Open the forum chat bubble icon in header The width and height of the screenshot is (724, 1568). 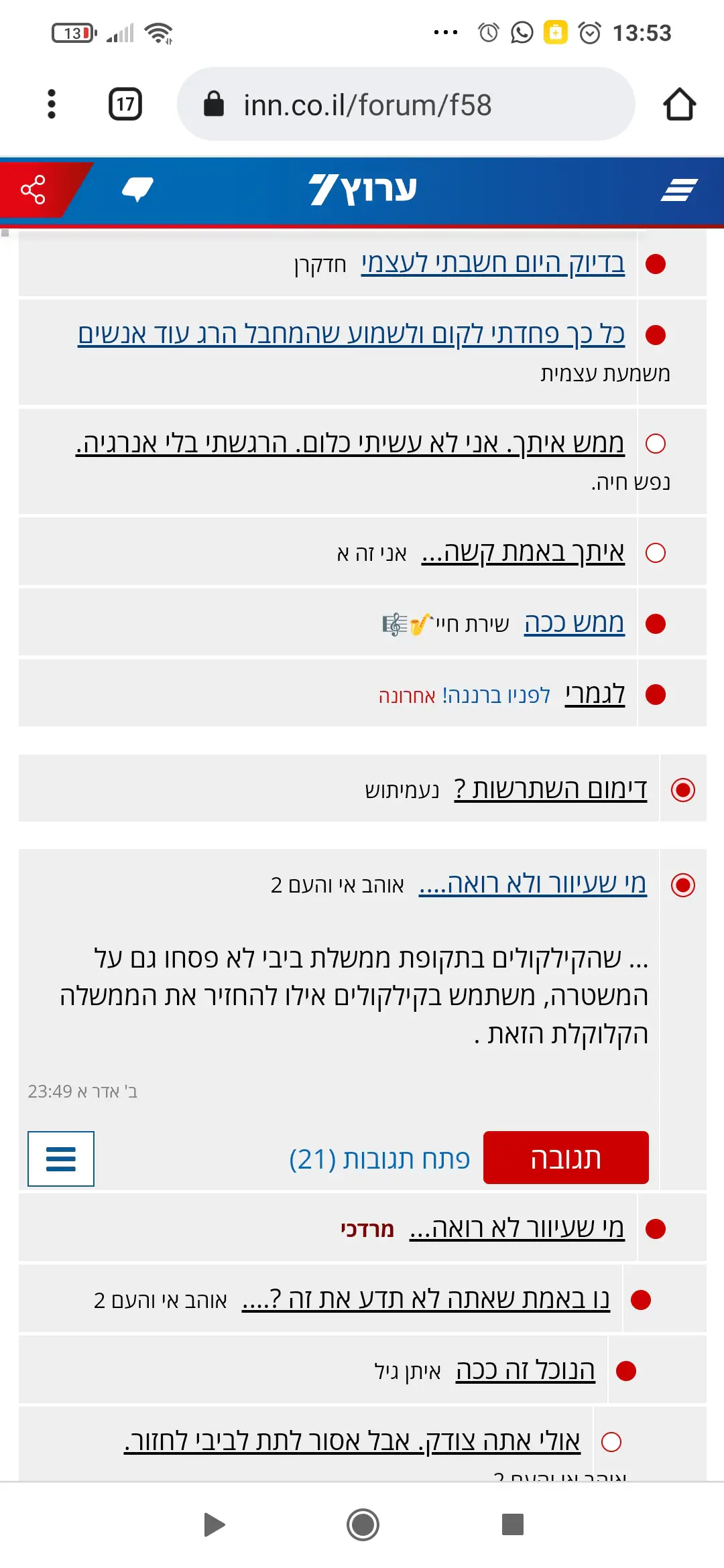[x=137, y=190]
